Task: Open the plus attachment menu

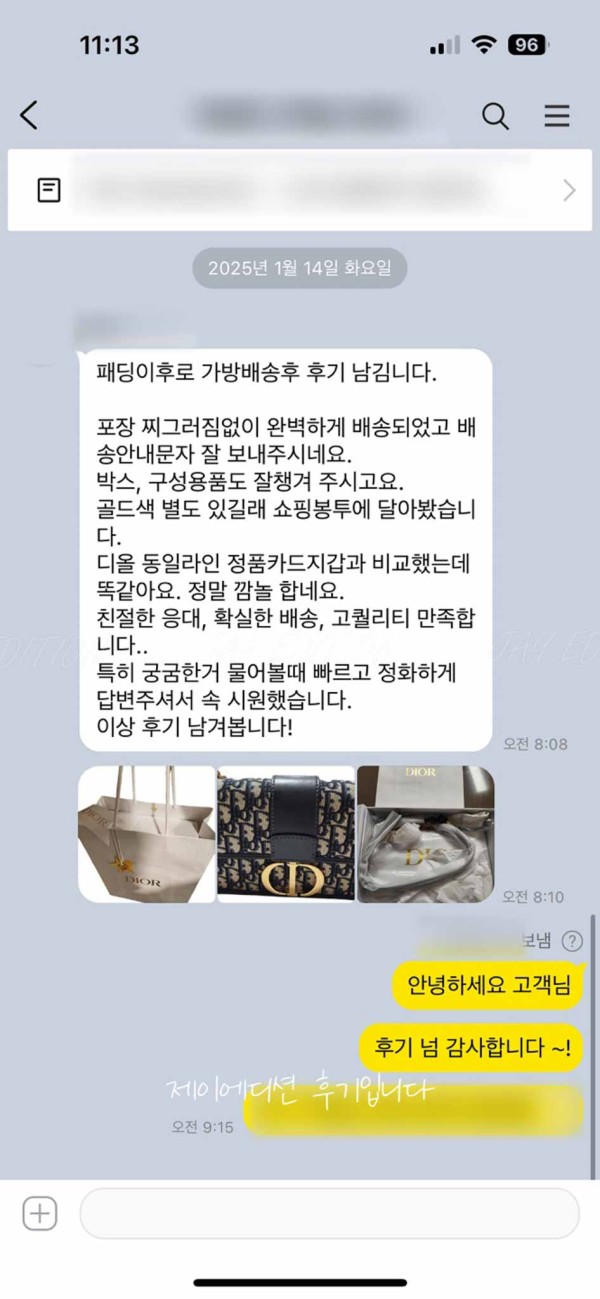Action: tap(40, 1214)
